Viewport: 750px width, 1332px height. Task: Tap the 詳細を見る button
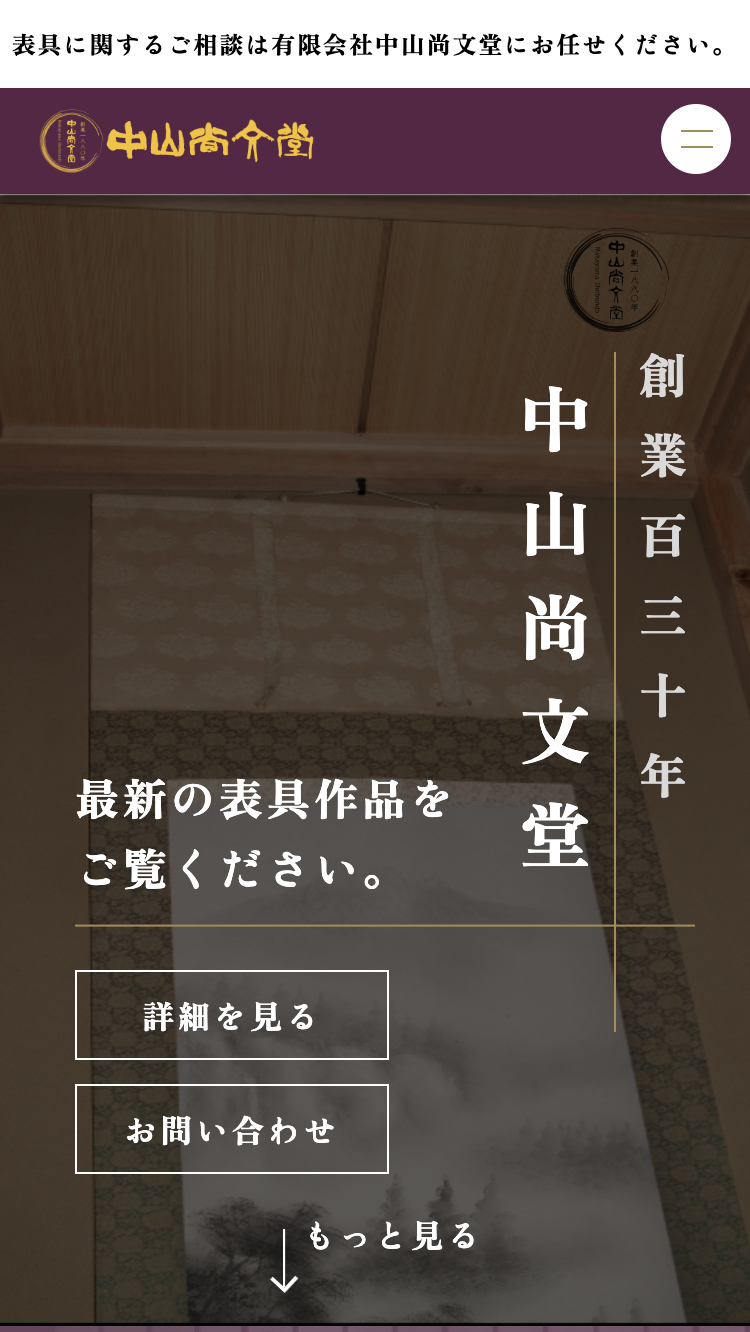(x=232, y=1015)
